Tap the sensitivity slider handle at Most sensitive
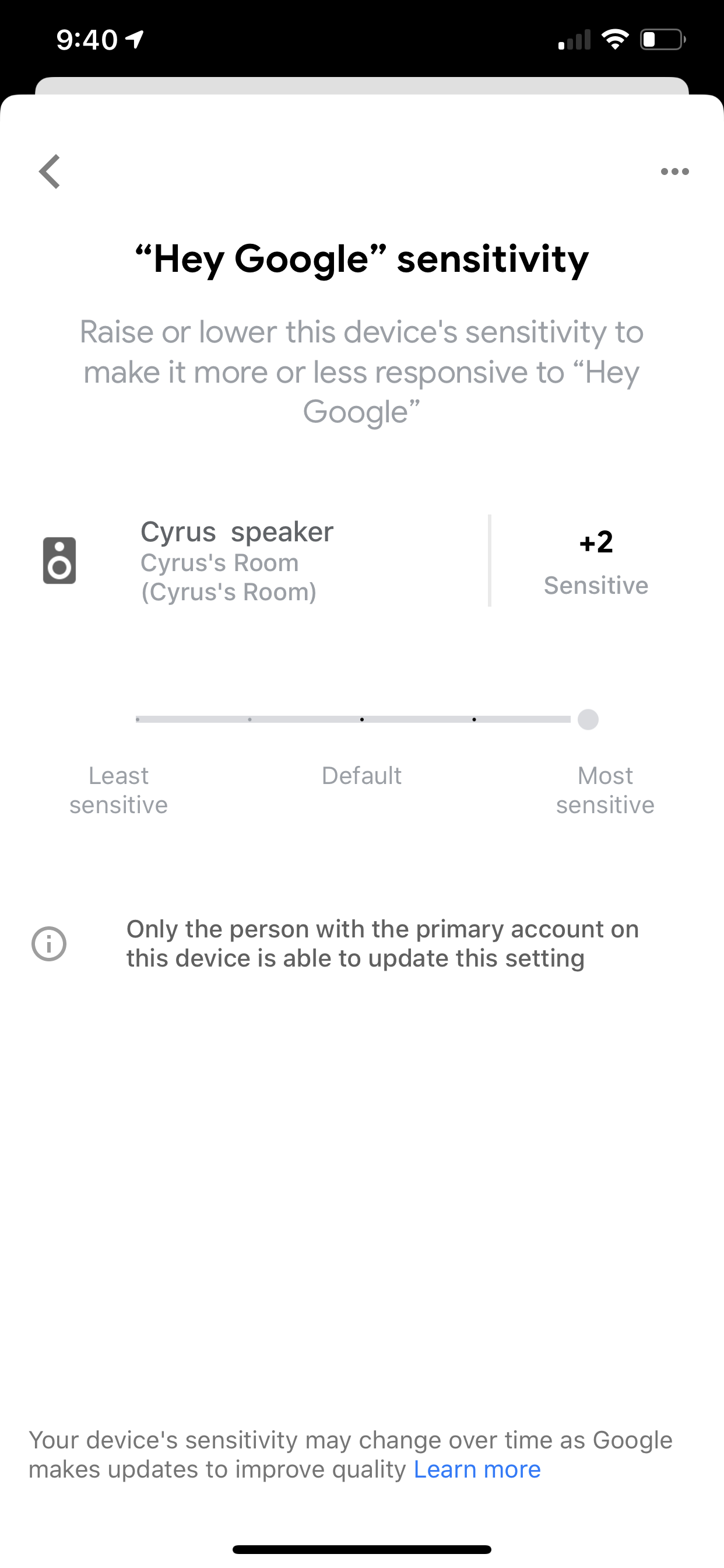This screenshot has width=724, height=1568. [588, 719]
